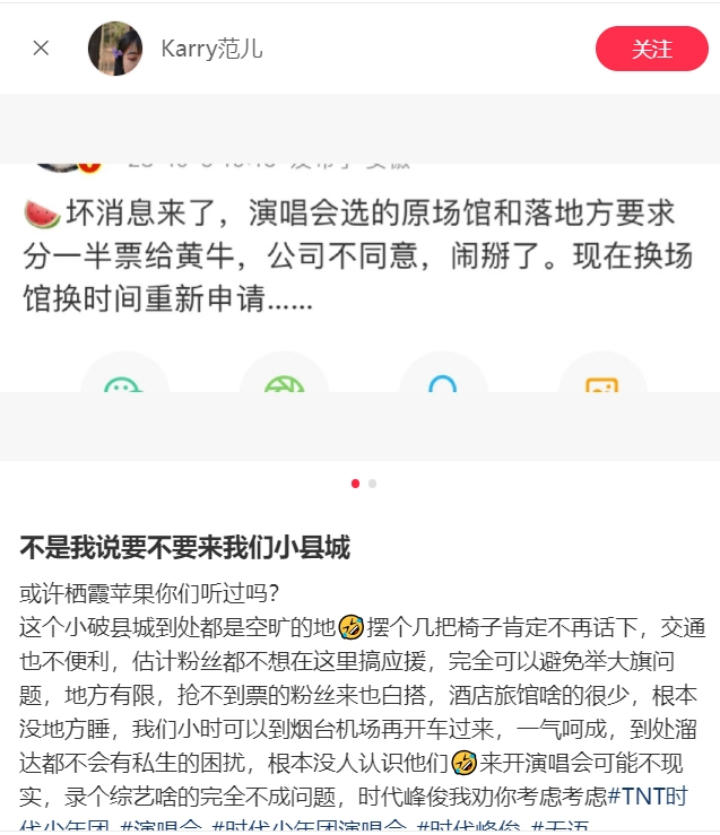
Task: Close the post with the X icon
Action: coord(41,48)
